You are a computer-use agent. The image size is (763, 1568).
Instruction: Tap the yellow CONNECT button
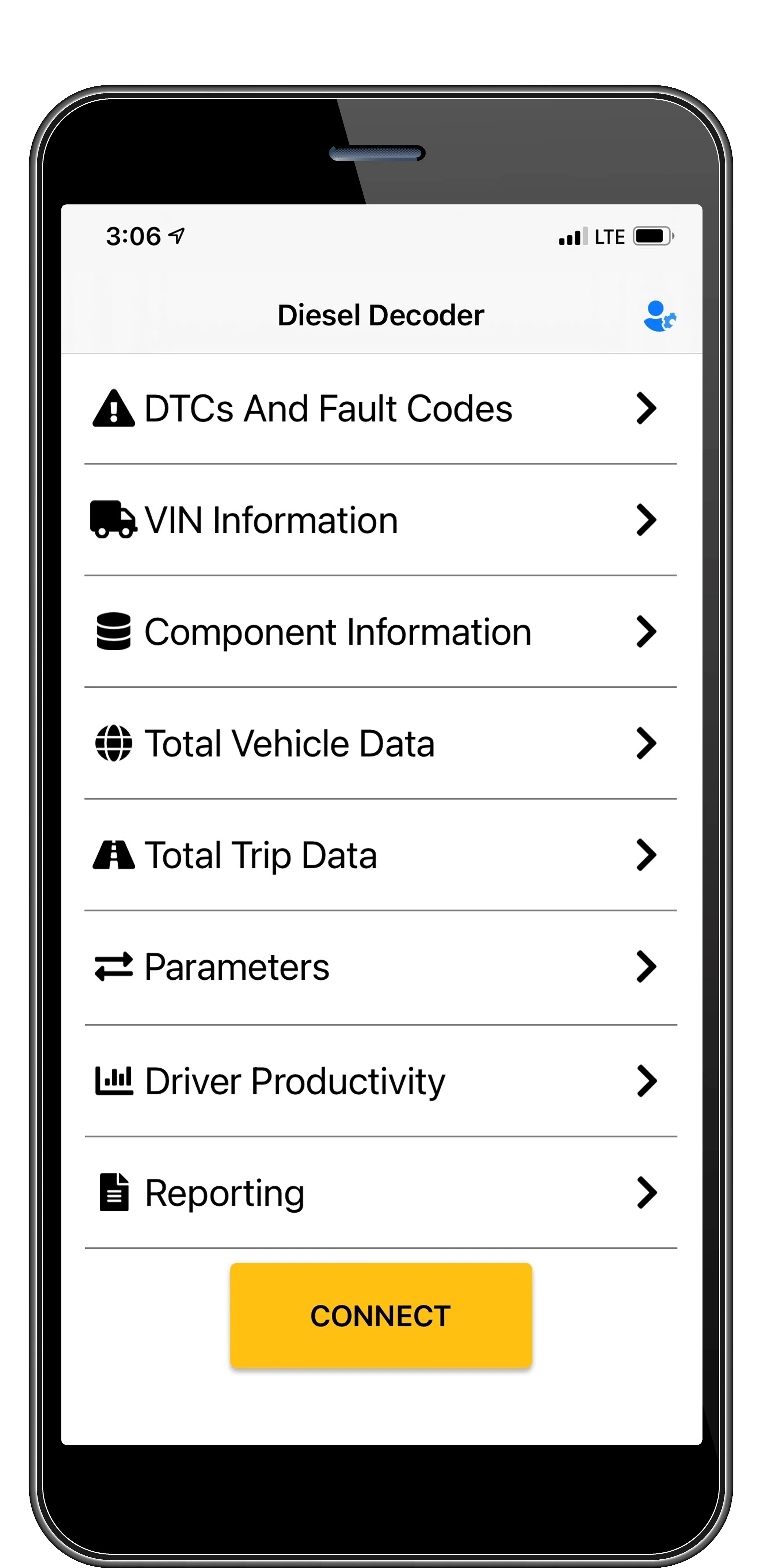(x=381, y=1316)
